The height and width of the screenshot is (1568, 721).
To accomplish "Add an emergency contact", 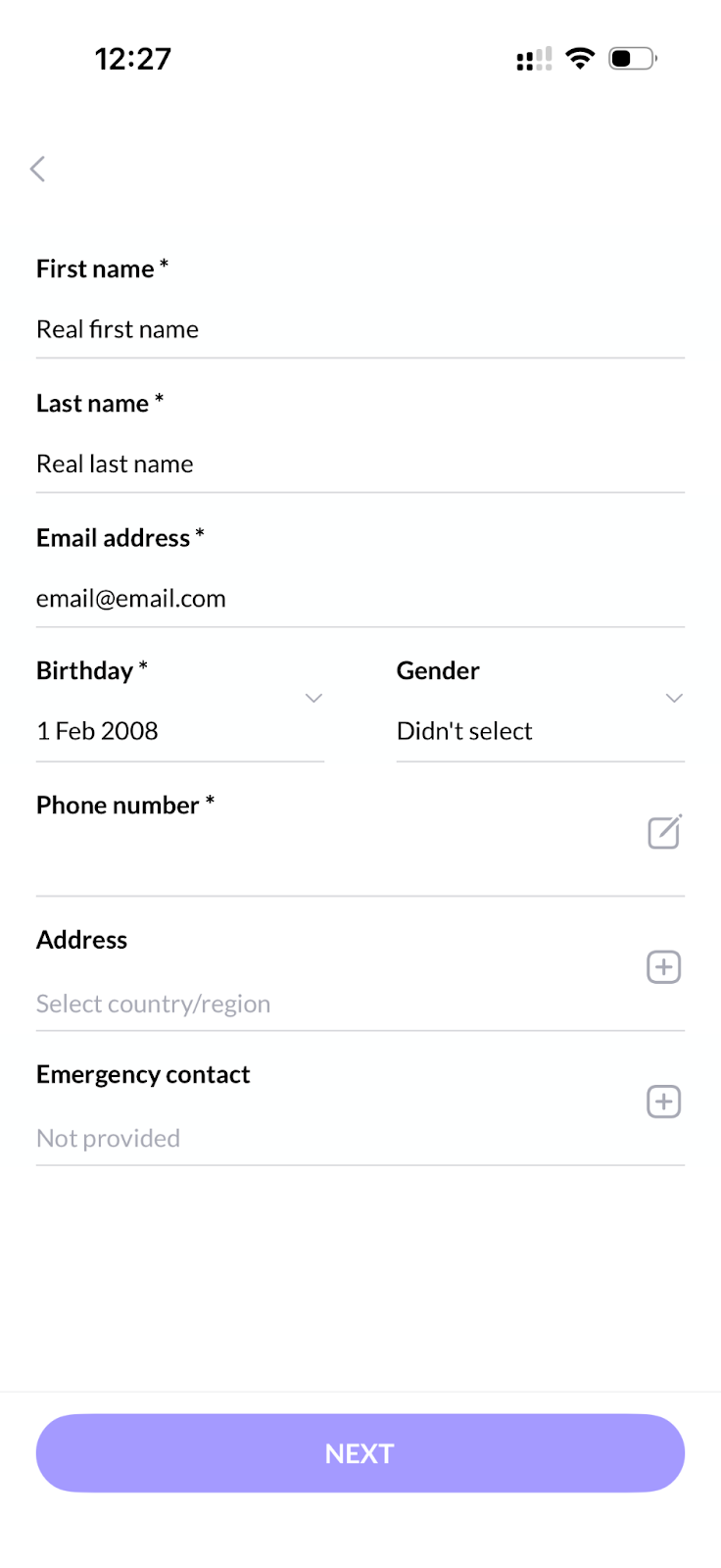I will pos(664,1102).
